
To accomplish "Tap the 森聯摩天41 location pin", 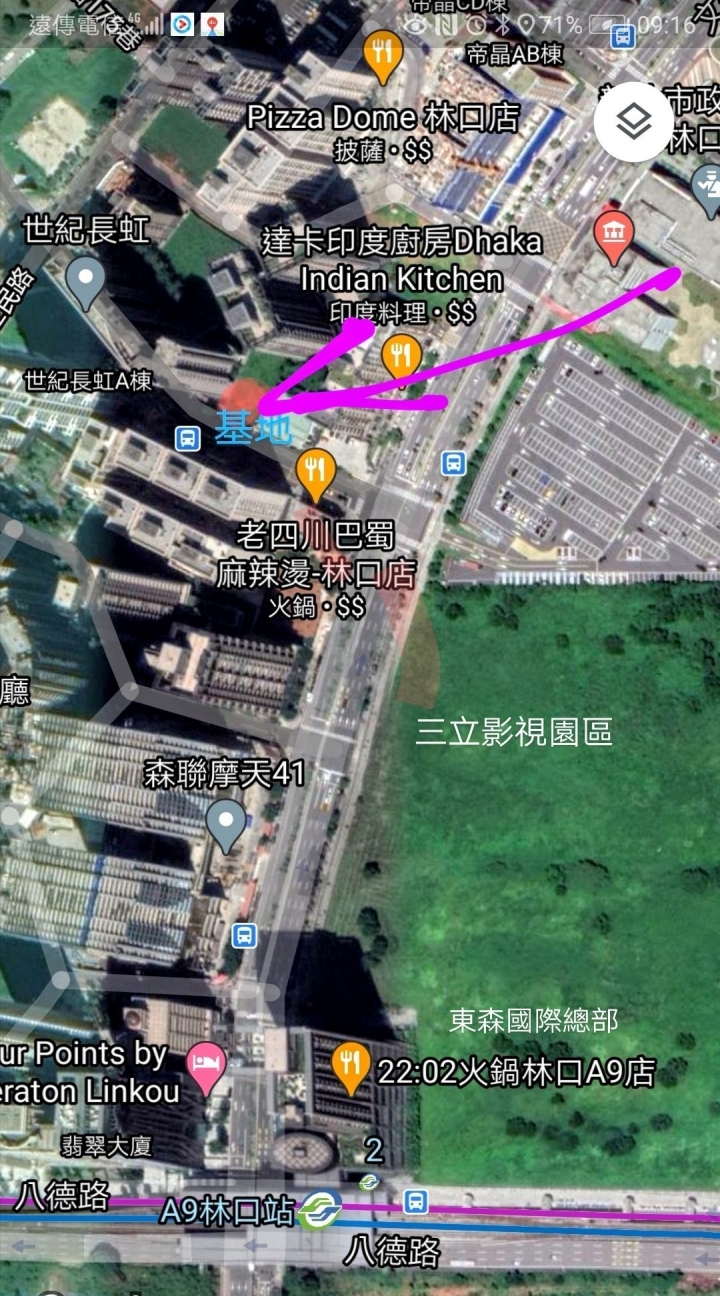I will [227, 825].
